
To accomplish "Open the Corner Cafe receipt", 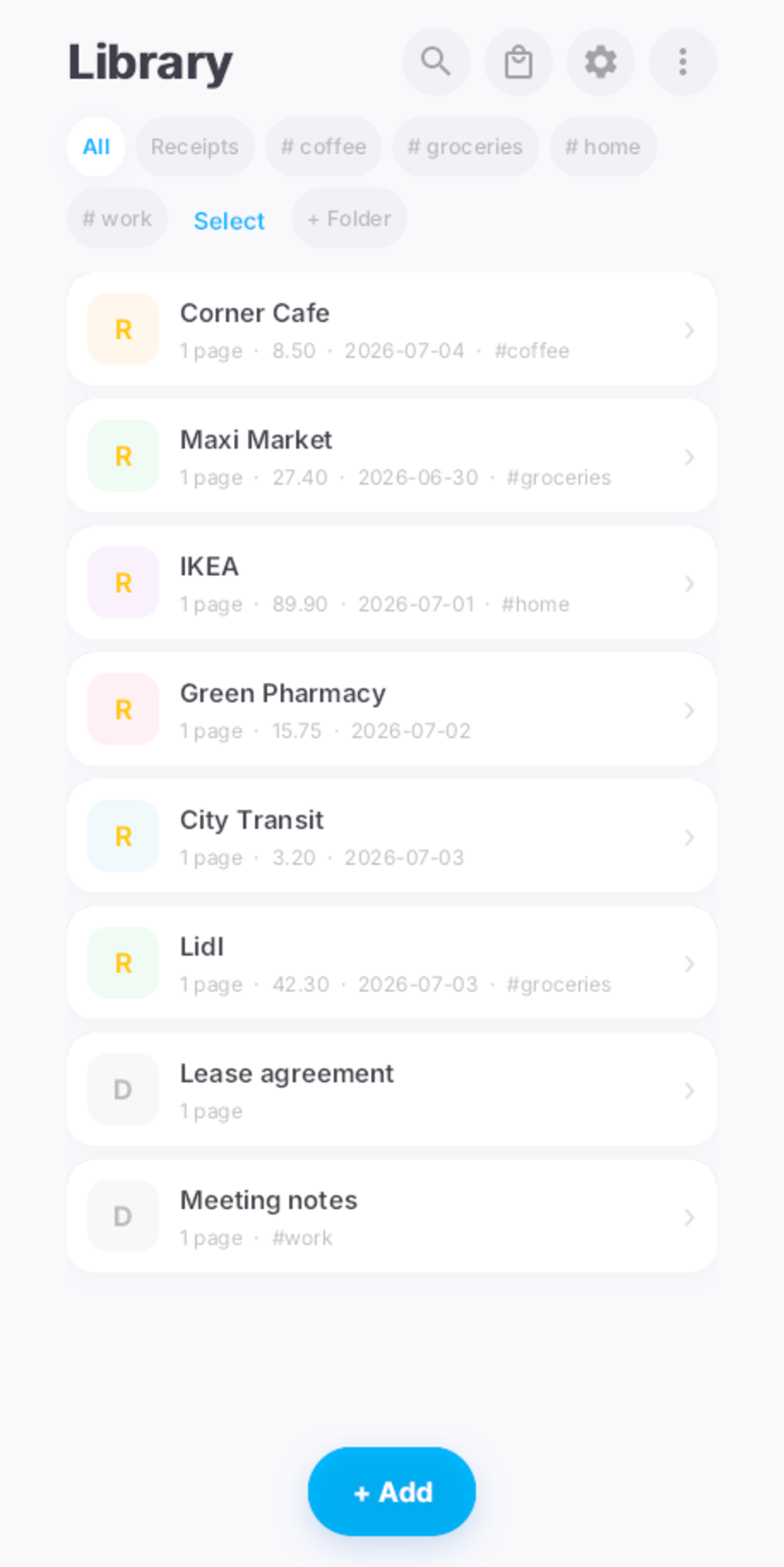I will click(x=392, y=330).
